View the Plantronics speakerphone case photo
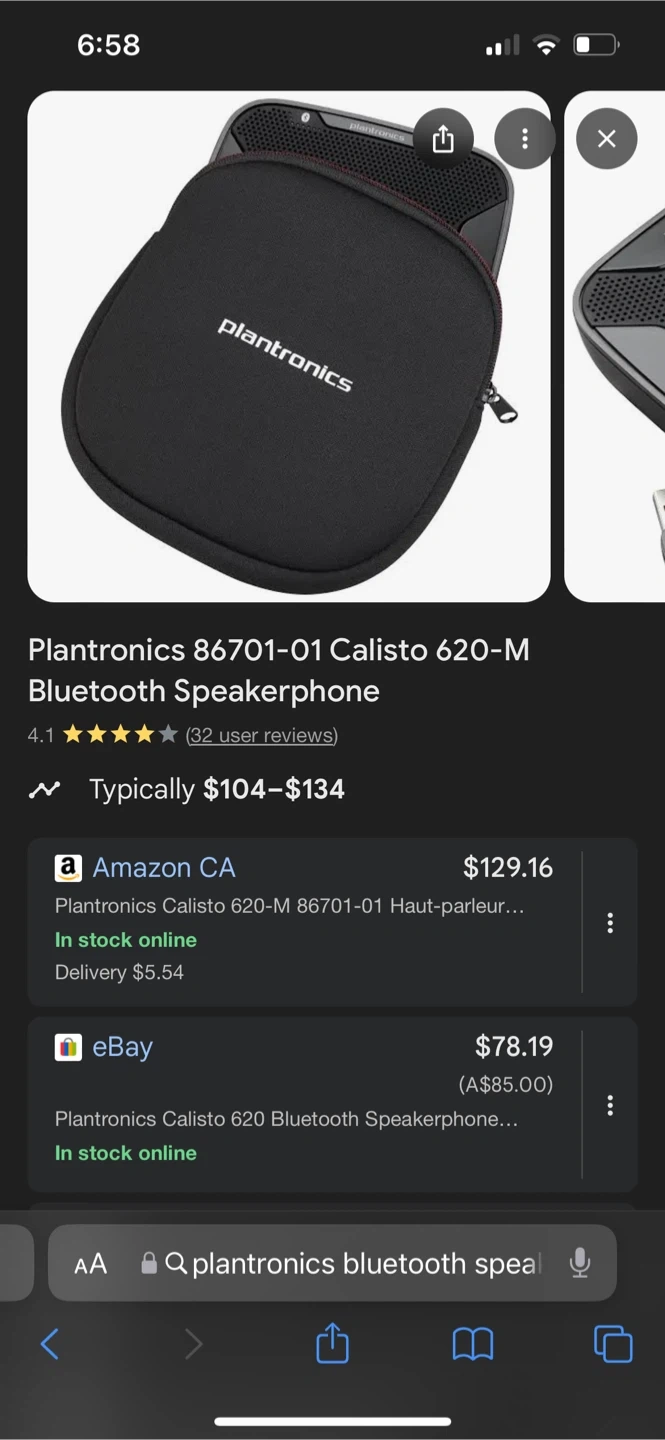 click(x=288, y=347)
